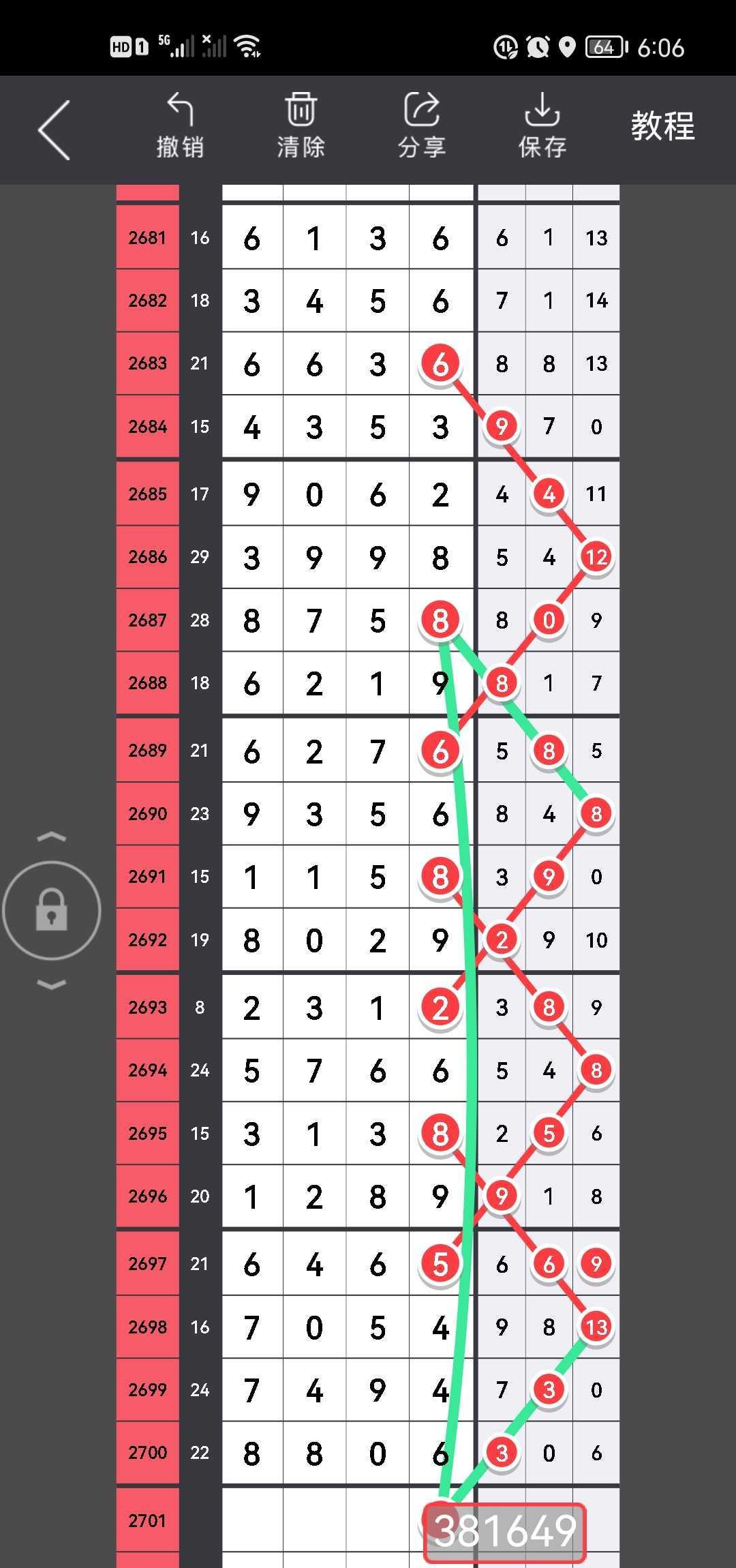Share the chart via 分享

(x=422, y=127)
